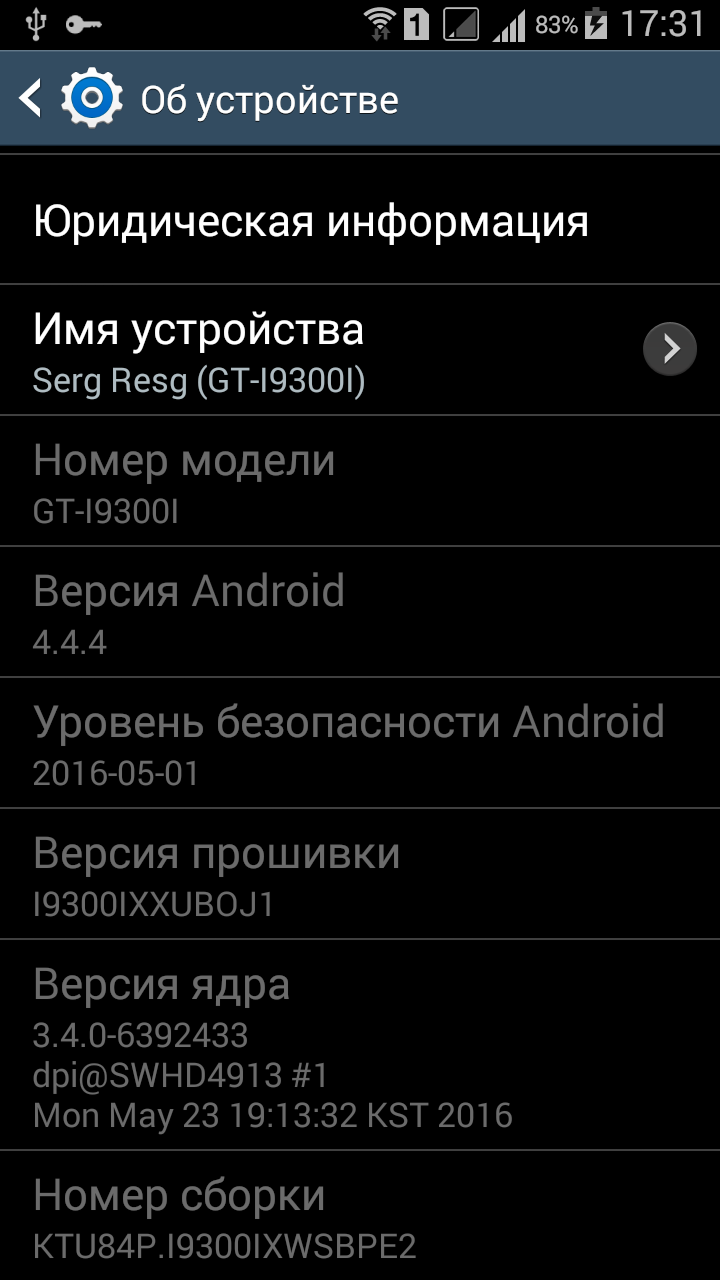The image size is (720, 1280).
Task: Tap the chevron next to Serg Resg
Action: [x=669, y=349]
